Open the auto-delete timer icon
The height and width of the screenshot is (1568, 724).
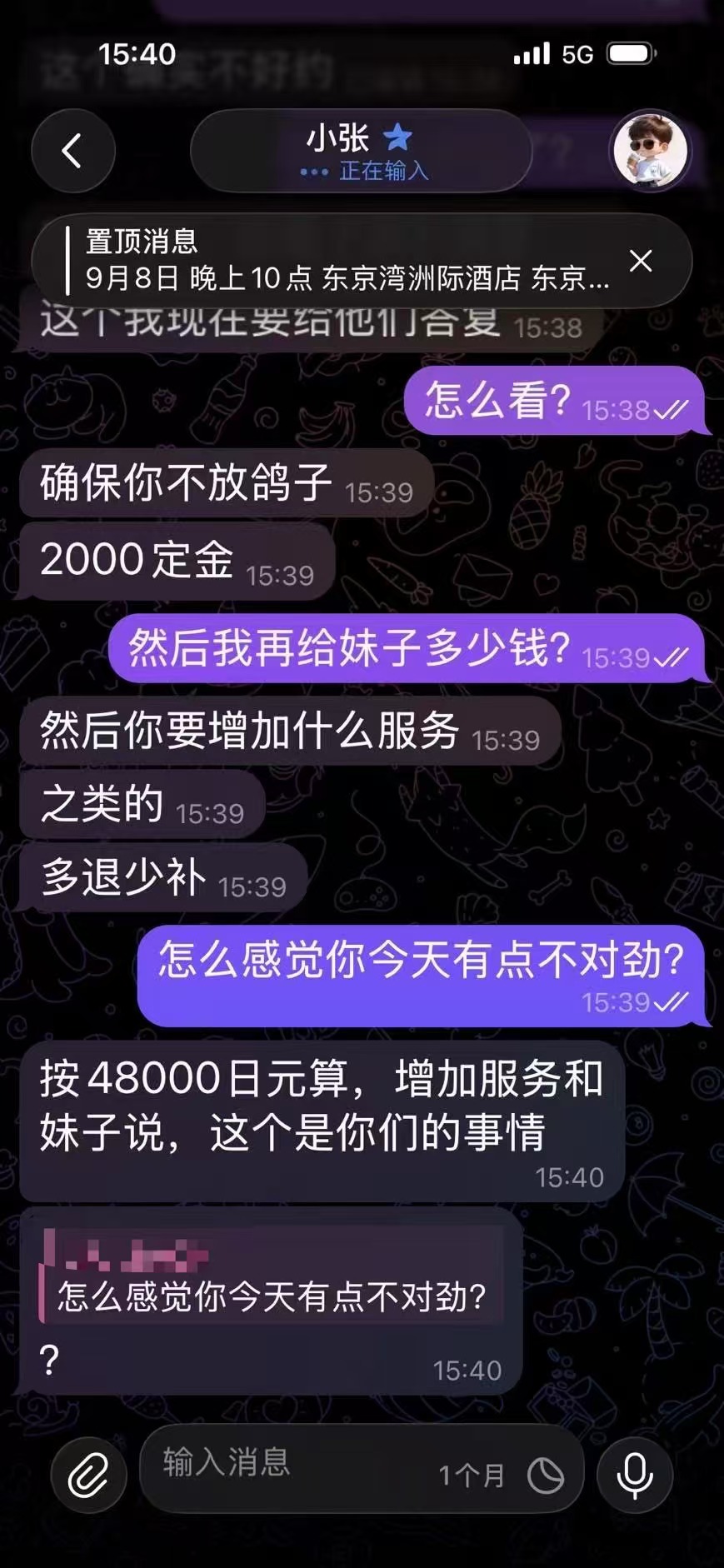pos(546,1476)
